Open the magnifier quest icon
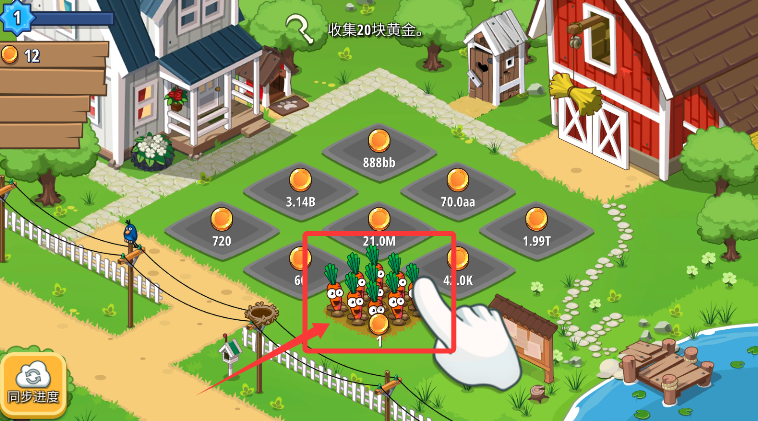The width and height of the screenshot is (758, 421). [x=298, y=27]
